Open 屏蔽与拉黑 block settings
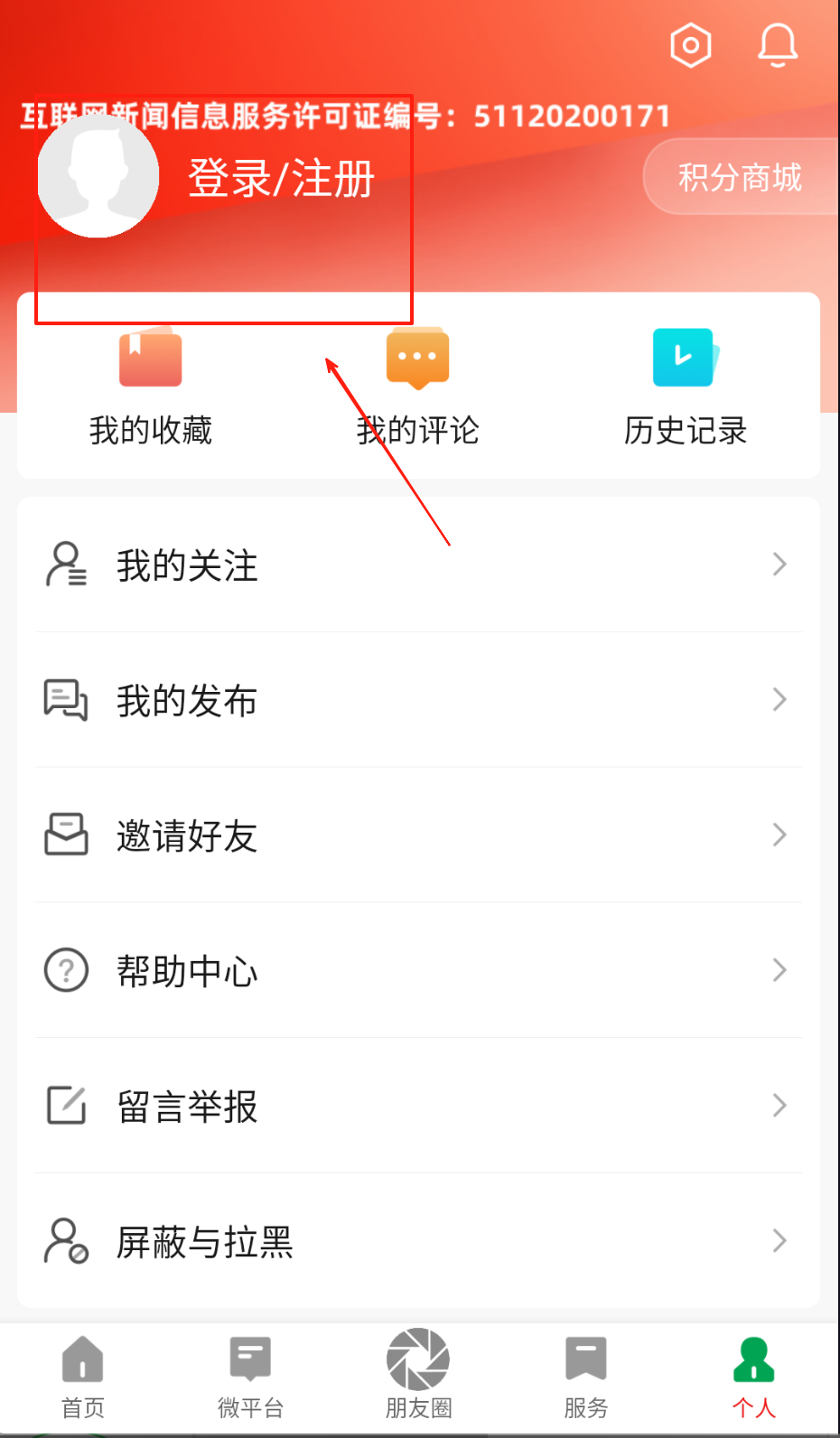This screenshot has height=1438, width=840. coord(417,1242)
